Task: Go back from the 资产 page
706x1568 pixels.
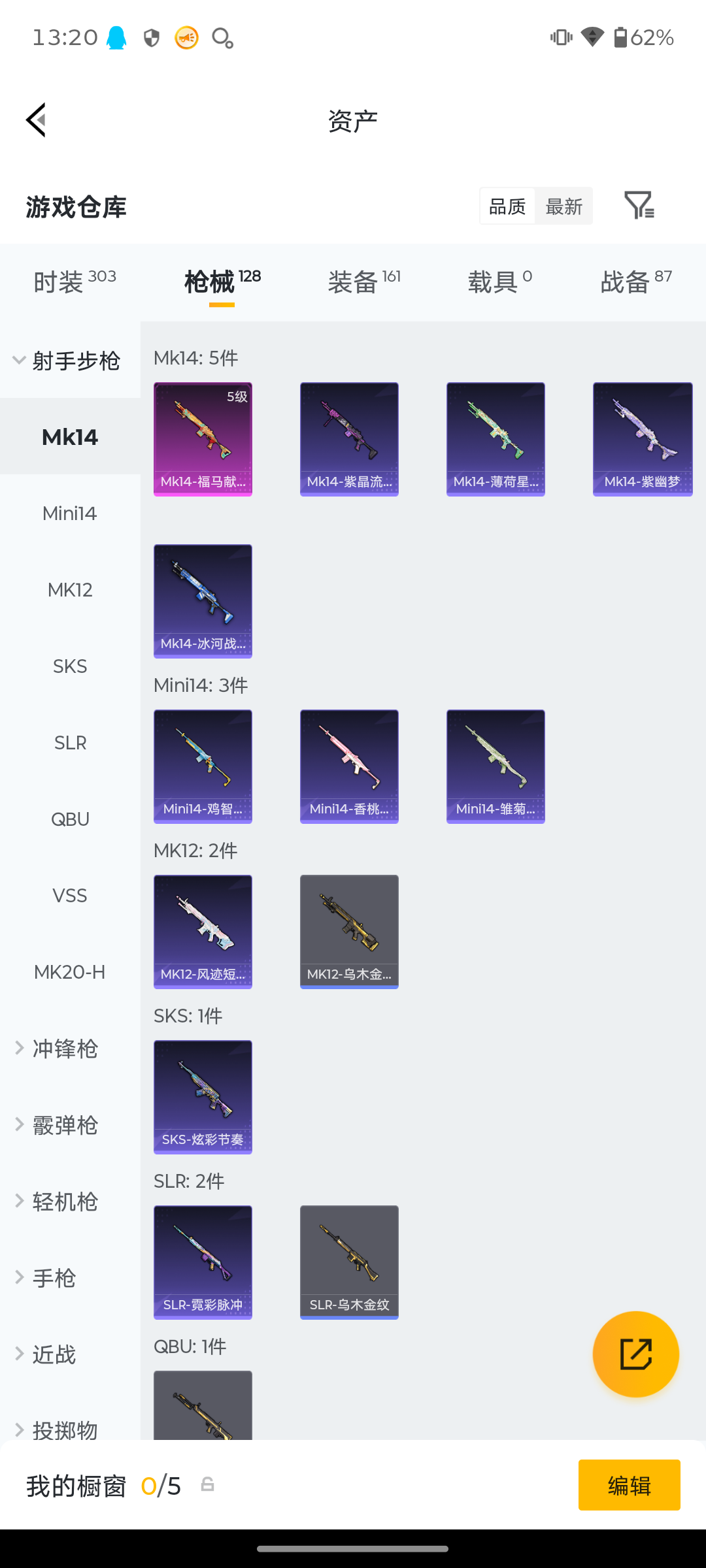Action: [37, 120]
